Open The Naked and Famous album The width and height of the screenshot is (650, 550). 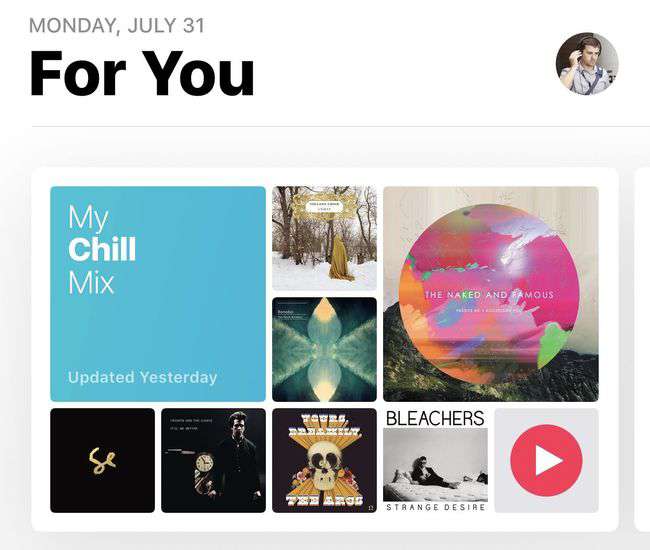pos(491,294)
